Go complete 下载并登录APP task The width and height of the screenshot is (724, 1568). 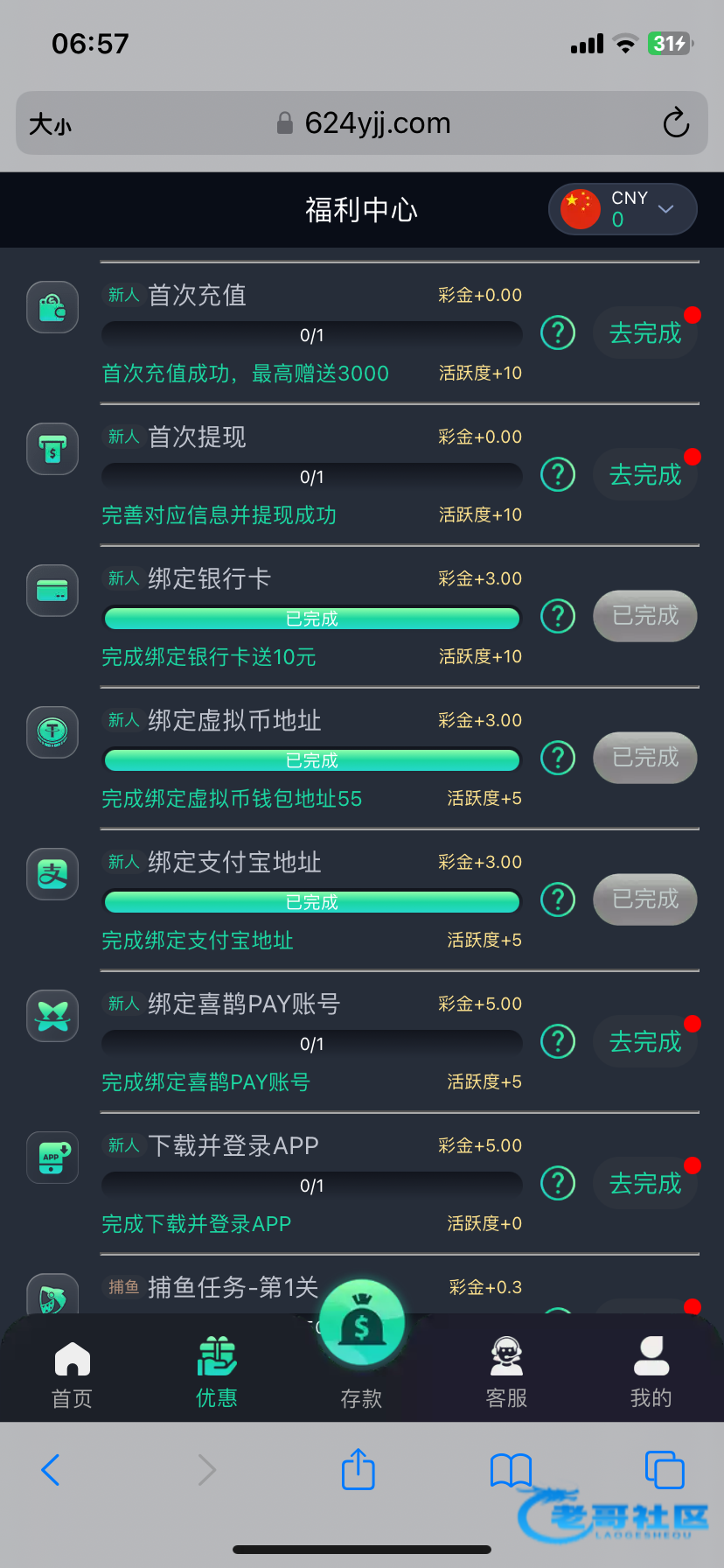644,1184
